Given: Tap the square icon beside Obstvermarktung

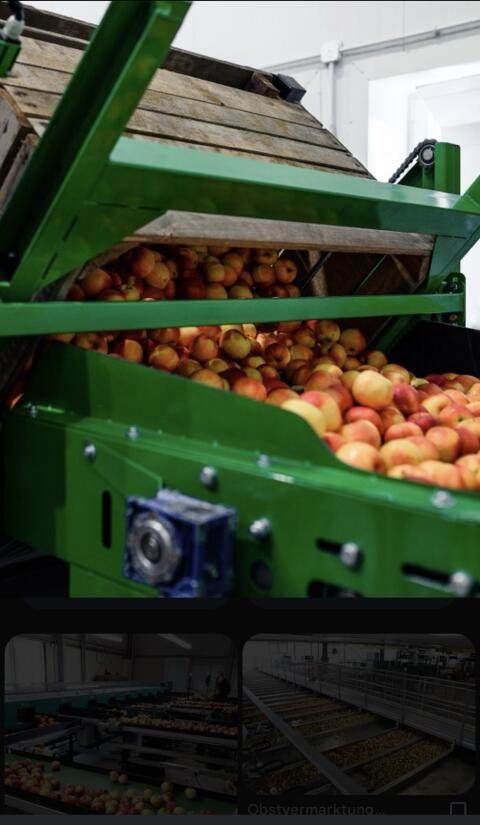Looking at the screenshot, I should (x=458, y=809).
